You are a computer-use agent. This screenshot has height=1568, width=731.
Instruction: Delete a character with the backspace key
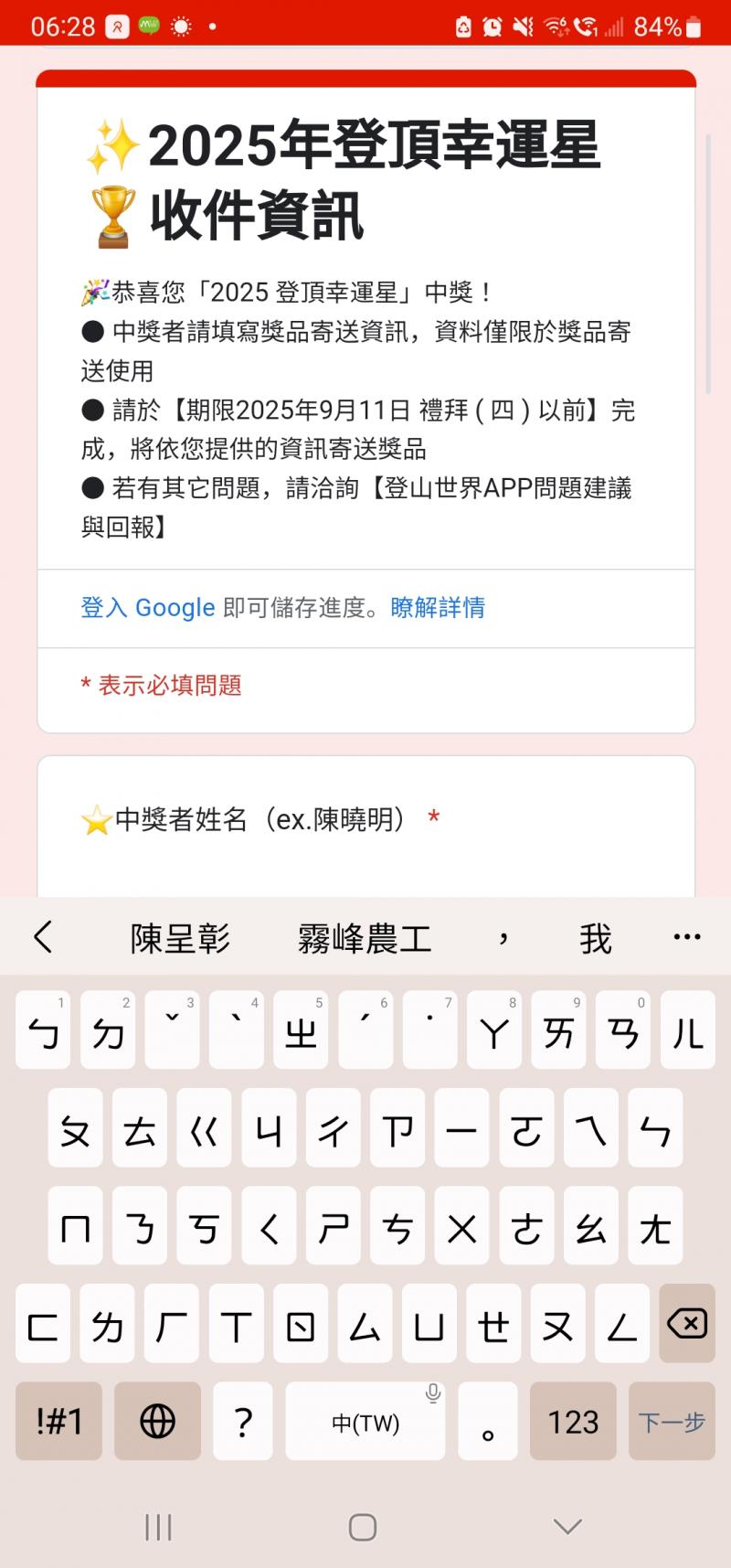686,1323
